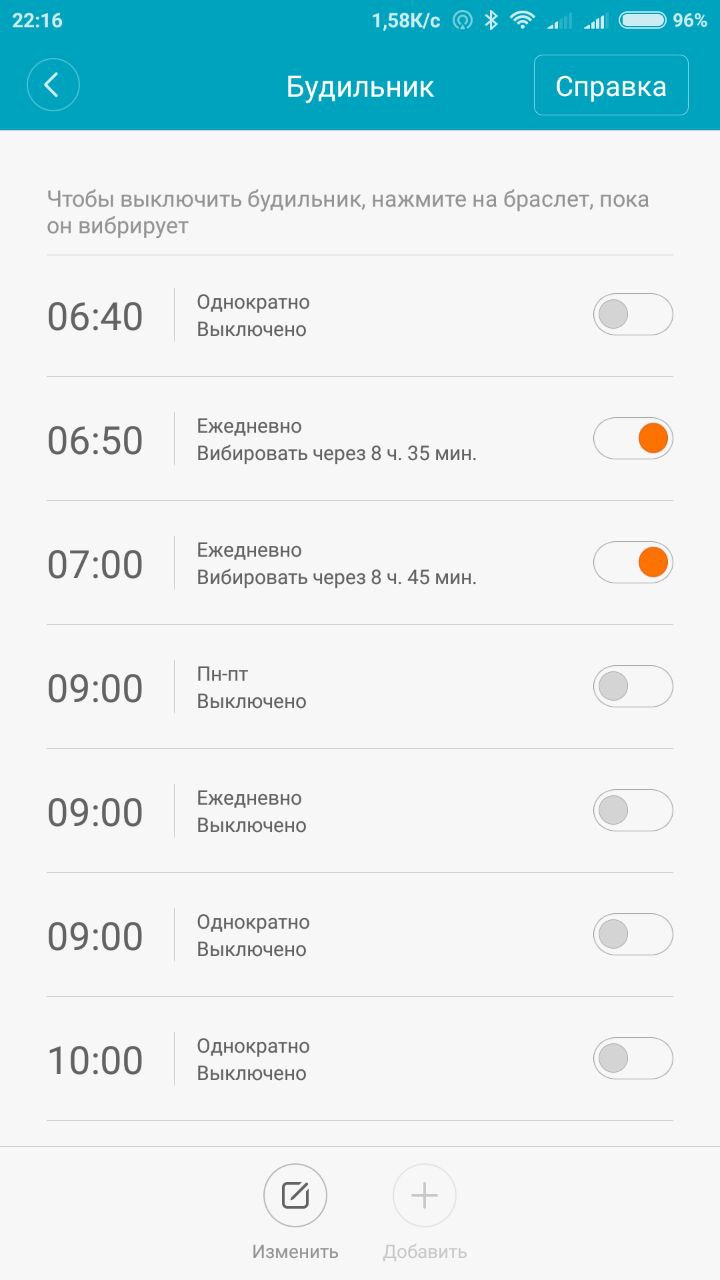Switch on the 09:00 Пн-пт alarm
The height and width of the screenshot is (1280, 720).
(633, 687)
